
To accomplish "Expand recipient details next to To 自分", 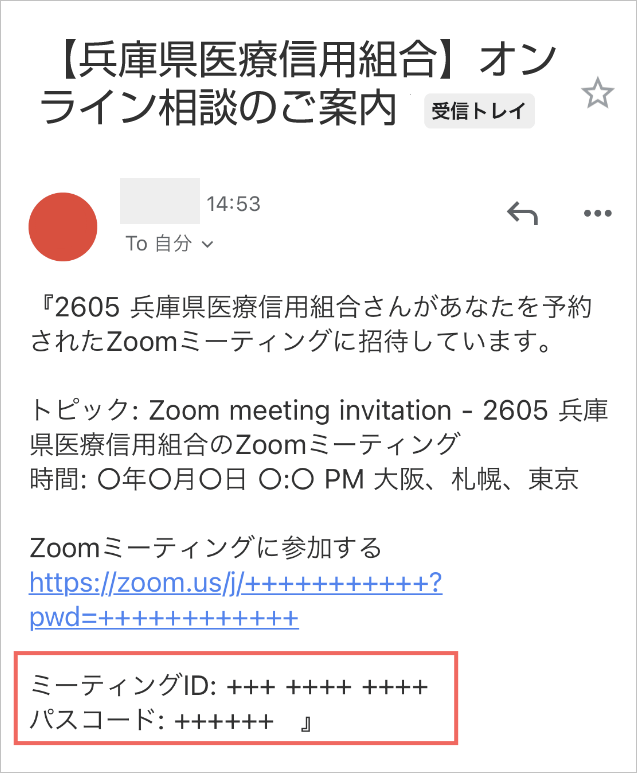I will pos(208,244).
